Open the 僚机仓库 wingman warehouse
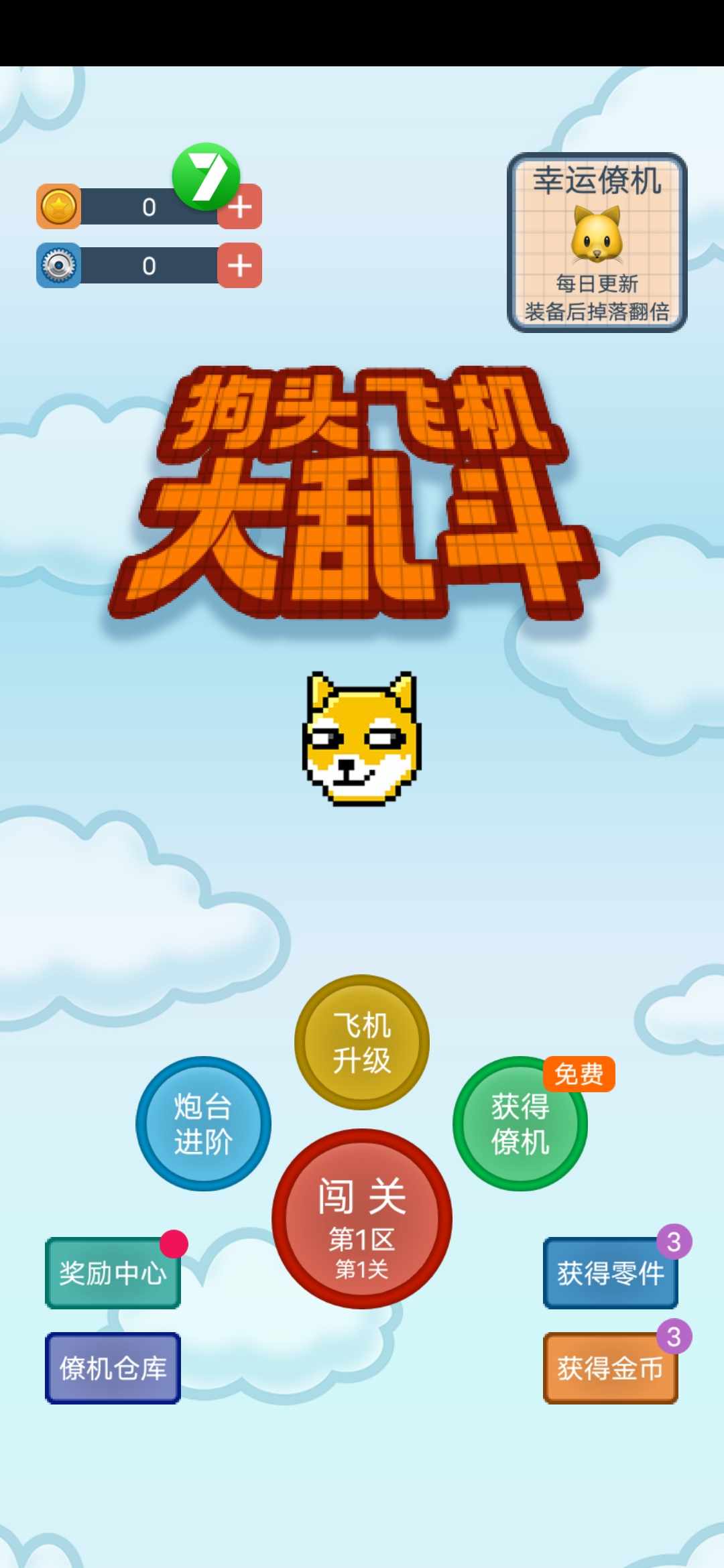Image resolution: width=724 pixels, height=1568 pixels. point(113,1368)
